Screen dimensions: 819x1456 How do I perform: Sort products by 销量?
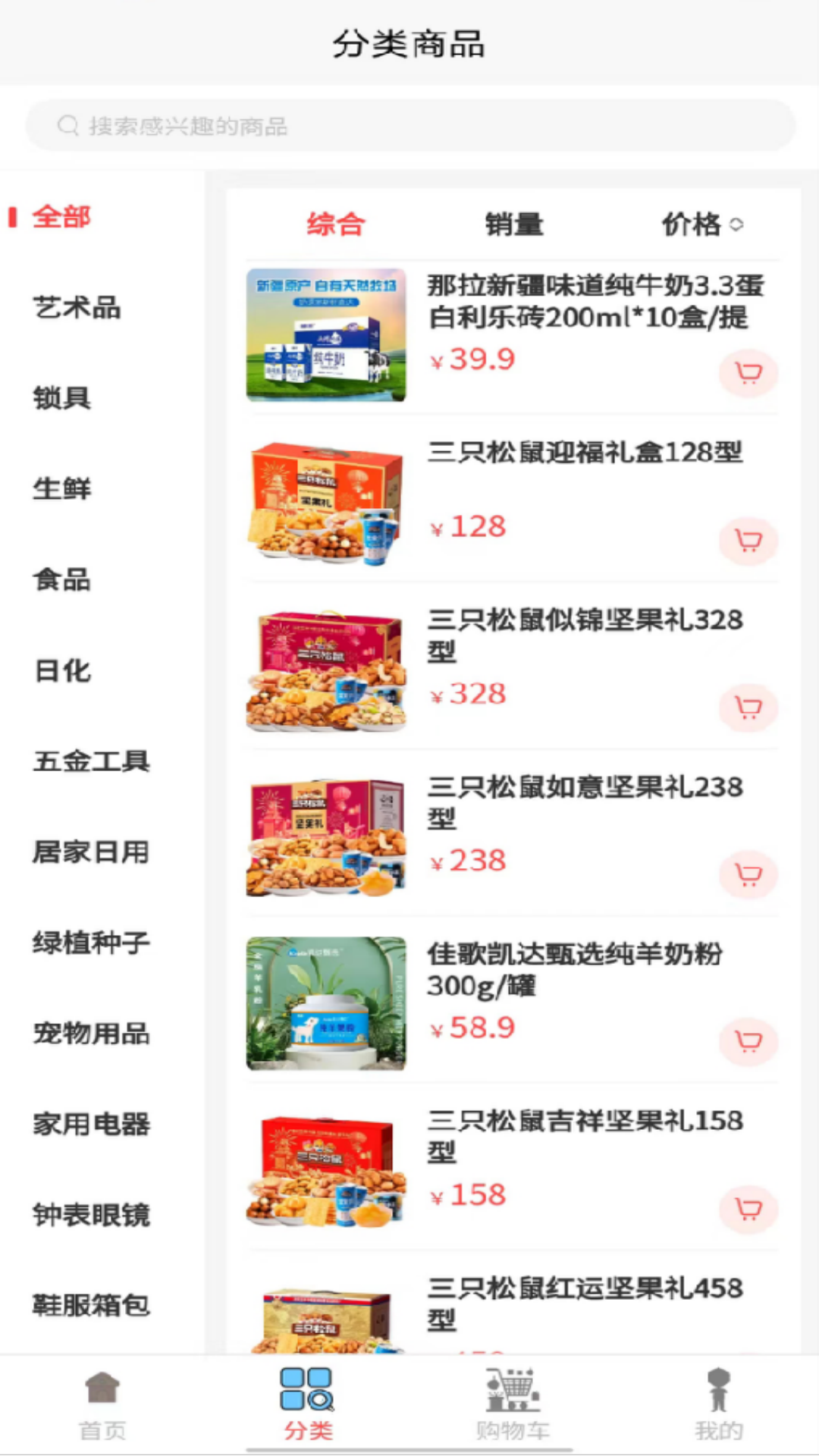(x=514, y=224)
